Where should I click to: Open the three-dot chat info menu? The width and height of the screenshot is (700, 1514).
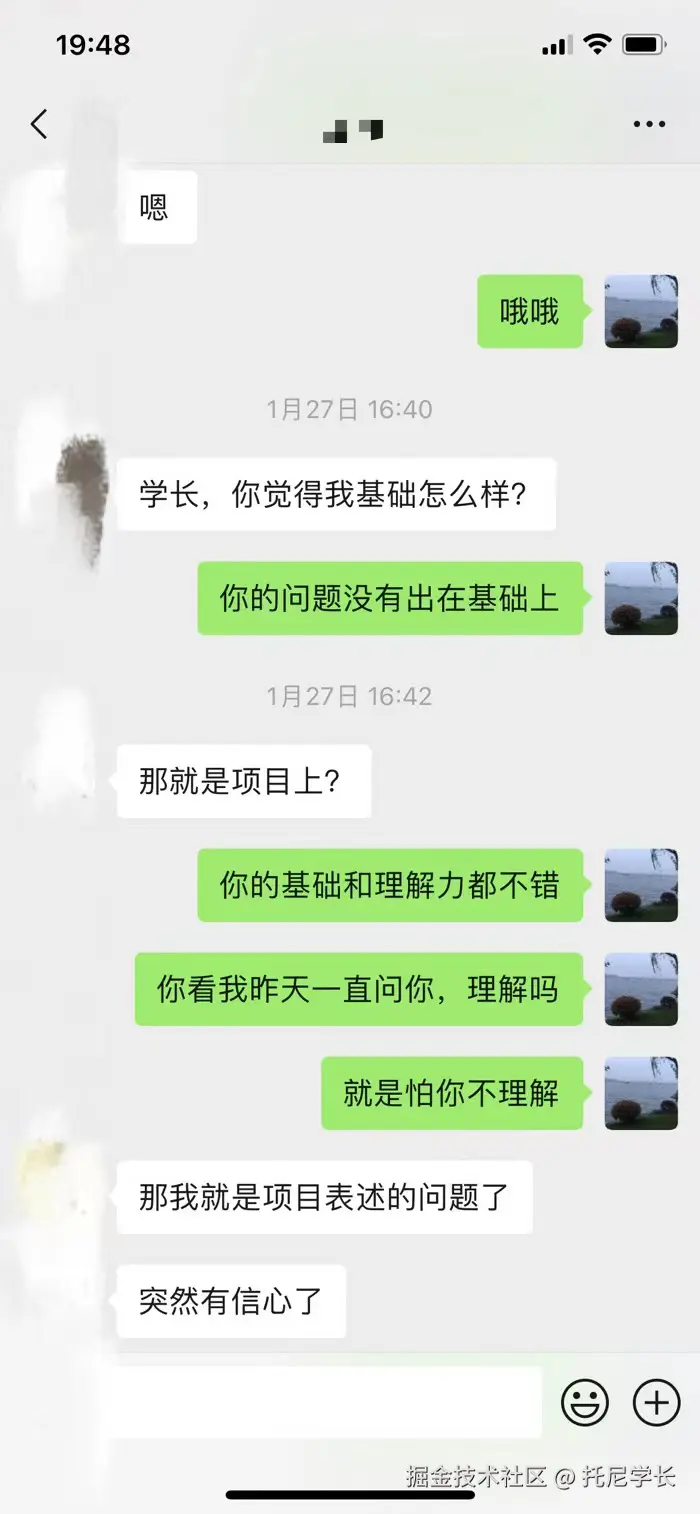click(649, 125)
